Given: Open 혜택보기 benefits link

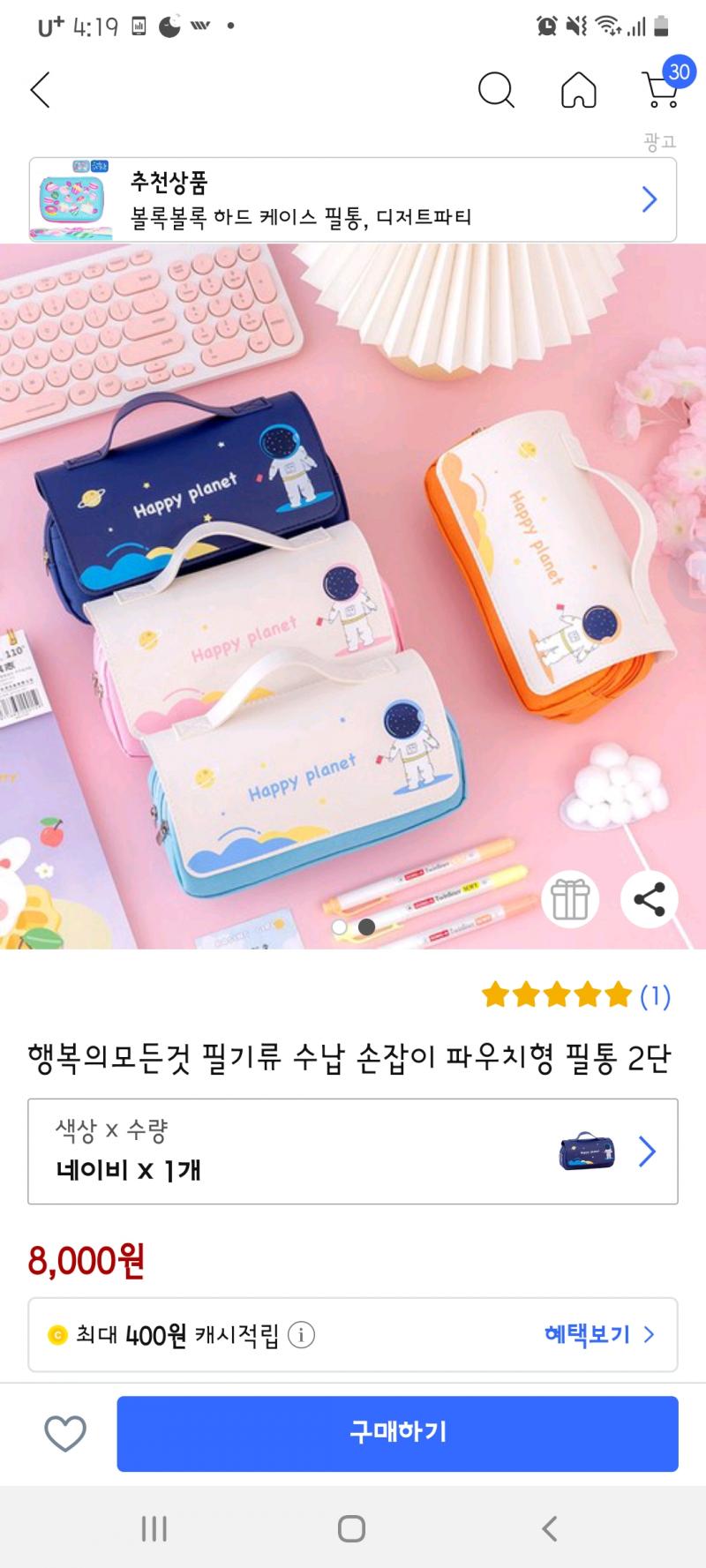Looking at the screenshot, I should tap(599, 1334).
